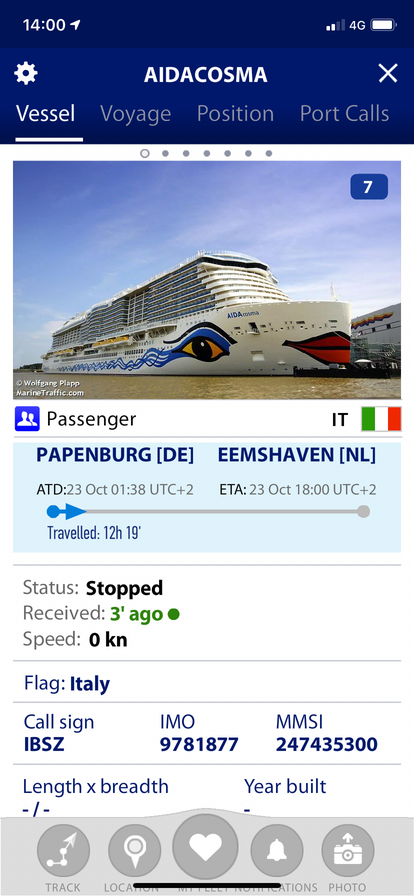
Task: Show vessel Location on map
Action: point(134,852)
